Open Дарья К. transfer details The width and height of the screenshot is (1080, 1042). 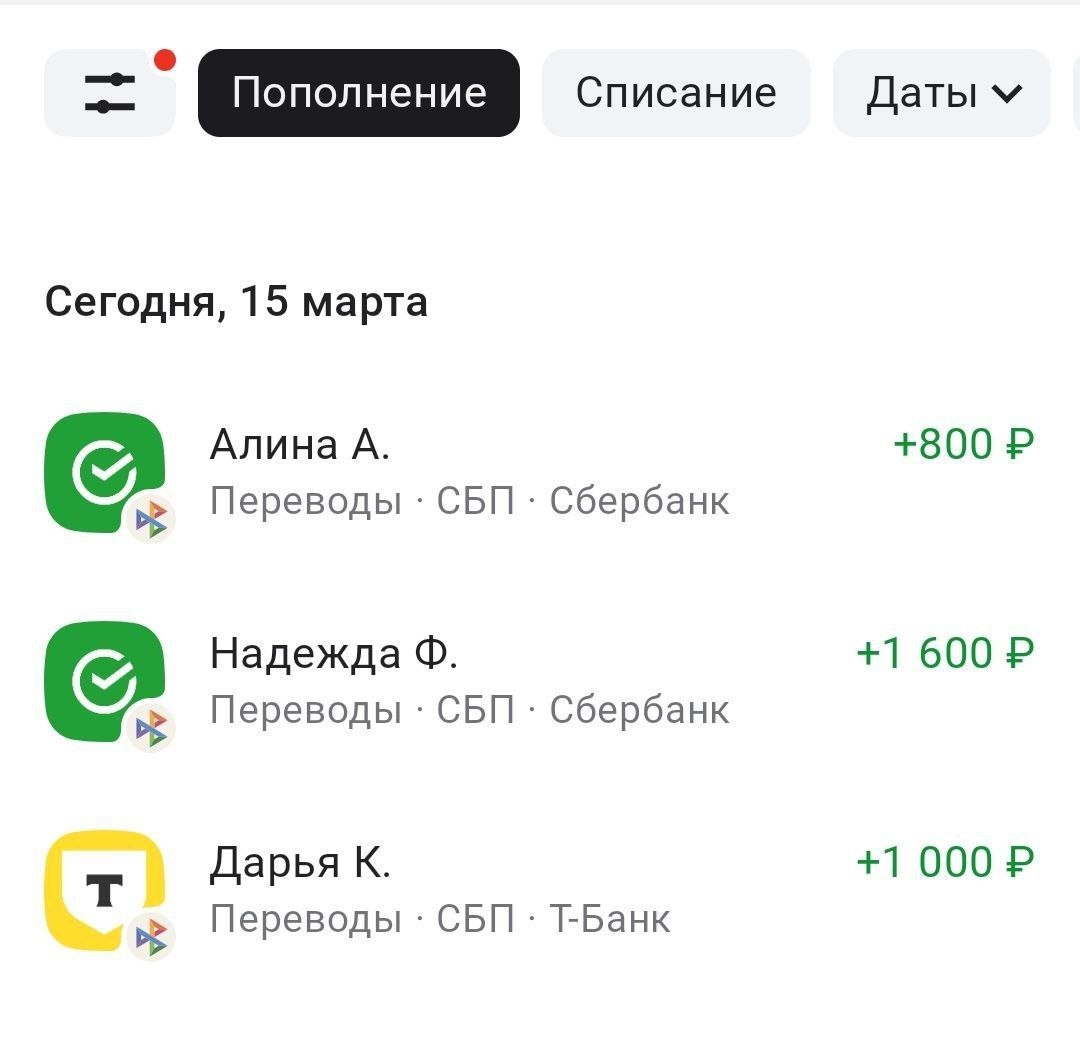(540, 890)
